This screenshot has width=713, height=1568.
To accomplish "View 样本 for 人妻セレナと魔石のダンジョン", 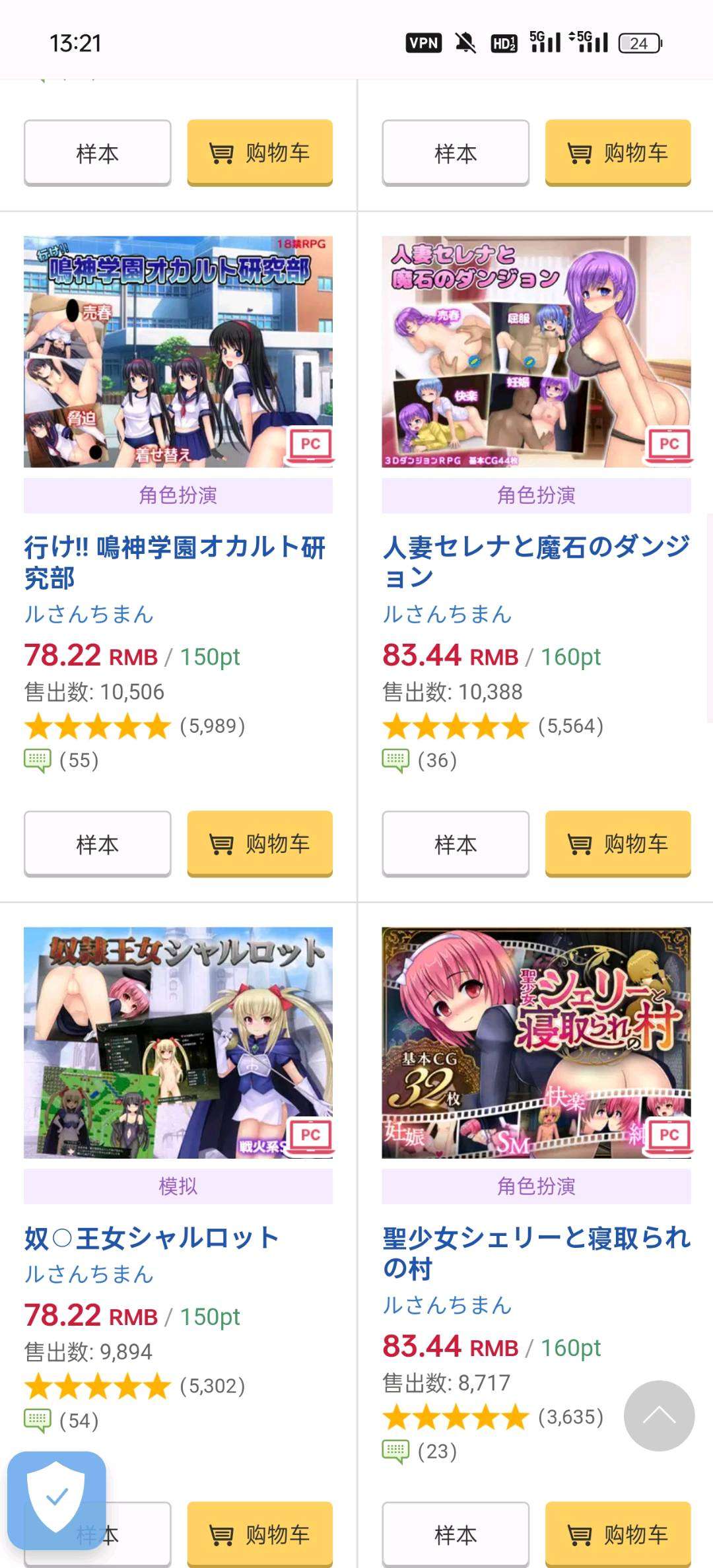I will 456,843.
